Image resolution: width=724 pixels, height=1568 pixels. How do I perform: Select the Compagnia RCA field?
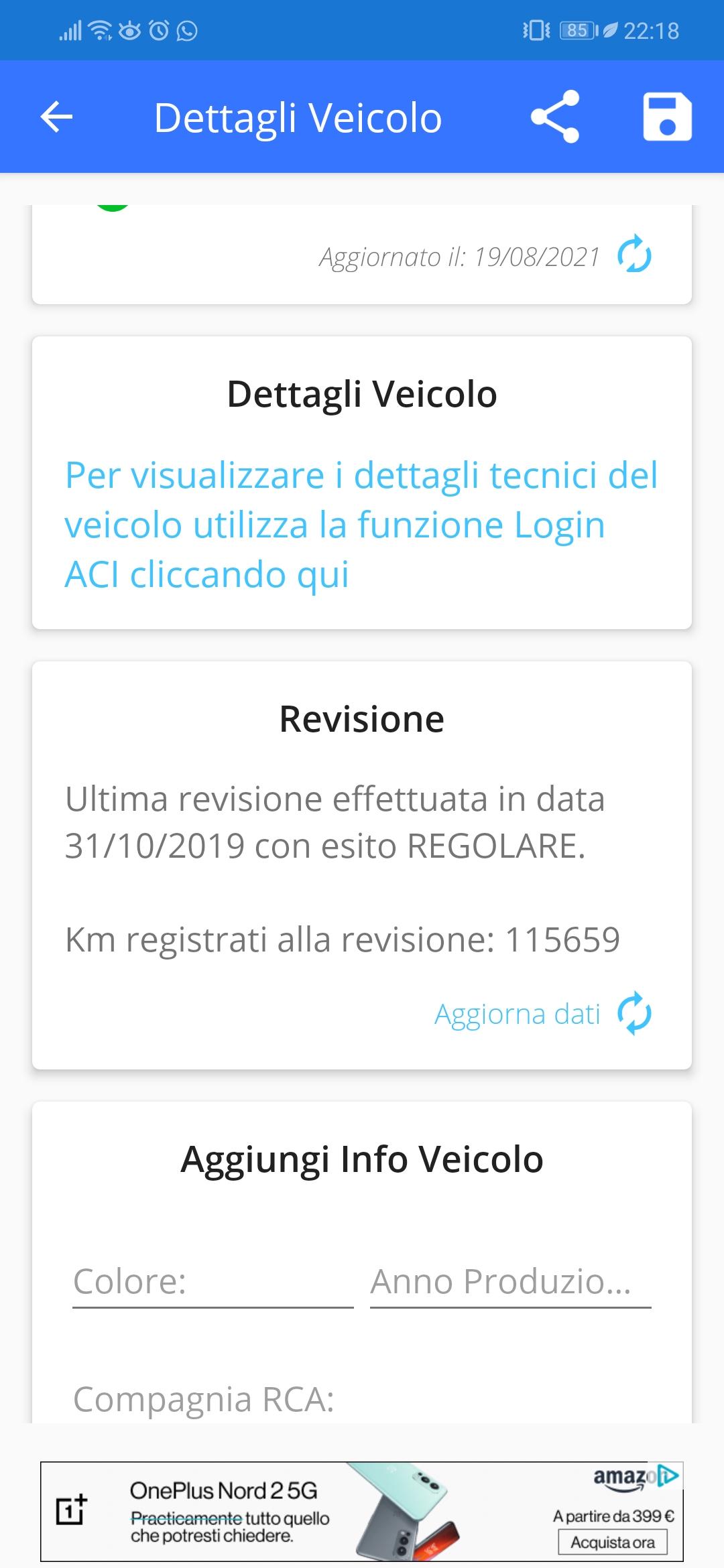click(362, 1399)
